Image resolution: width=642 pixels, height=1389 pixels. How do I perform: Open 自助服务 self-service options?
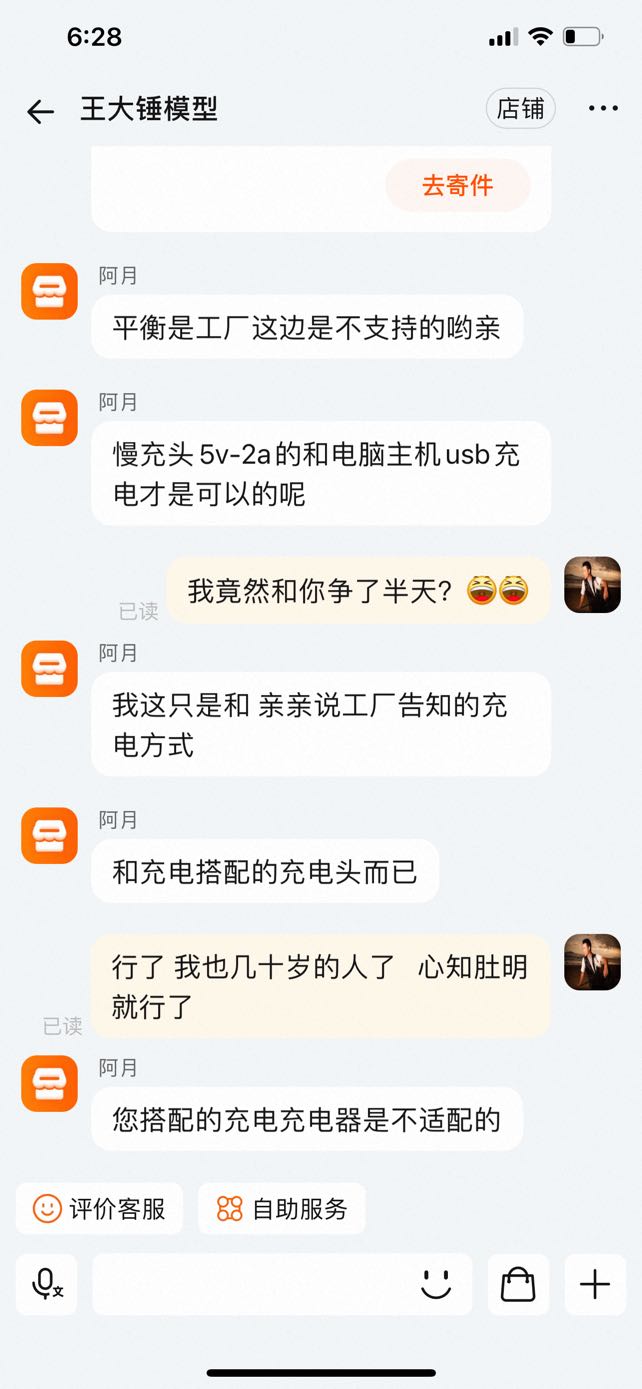point(282,1209)
